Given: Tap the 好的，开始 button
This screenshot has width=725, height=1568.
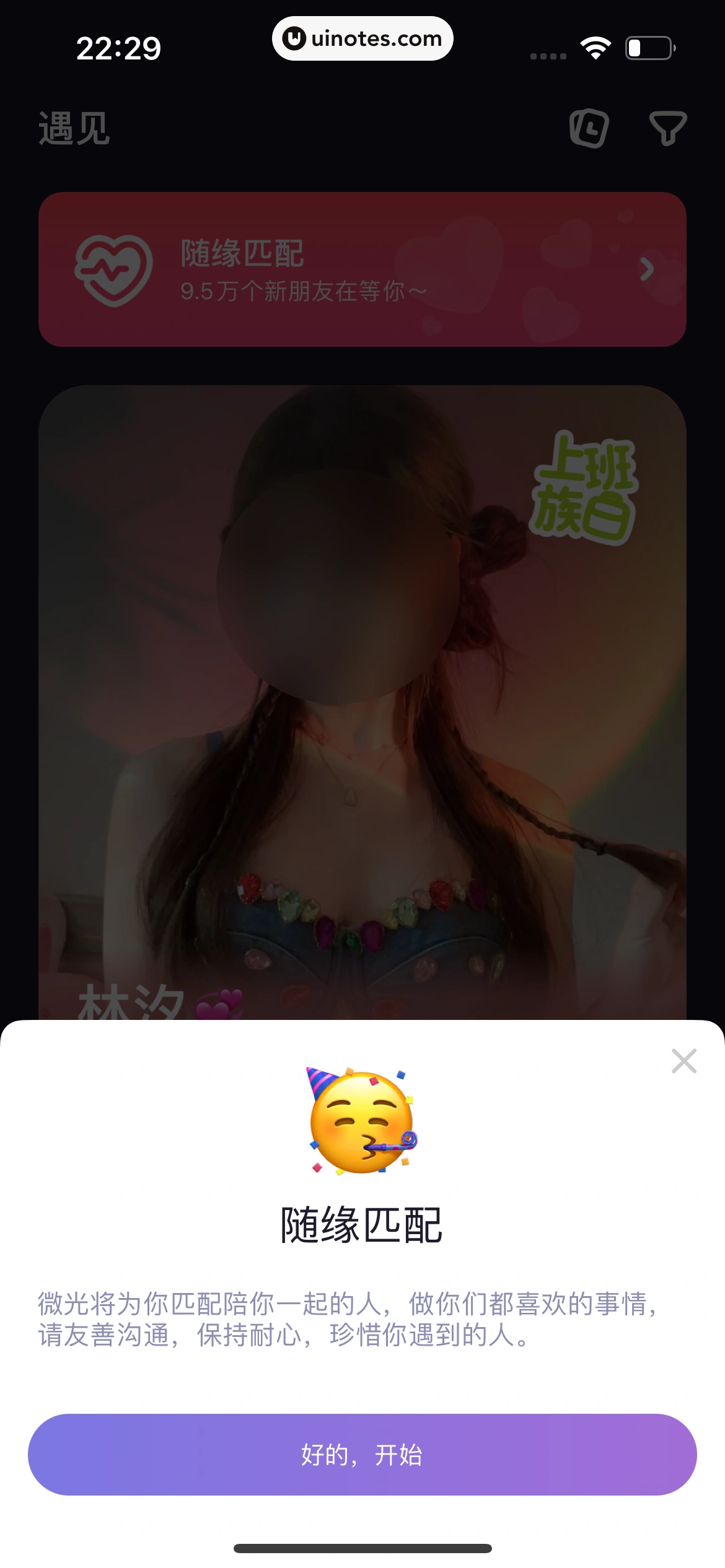Looking at the screenshot, I should tap(362, 1454).
